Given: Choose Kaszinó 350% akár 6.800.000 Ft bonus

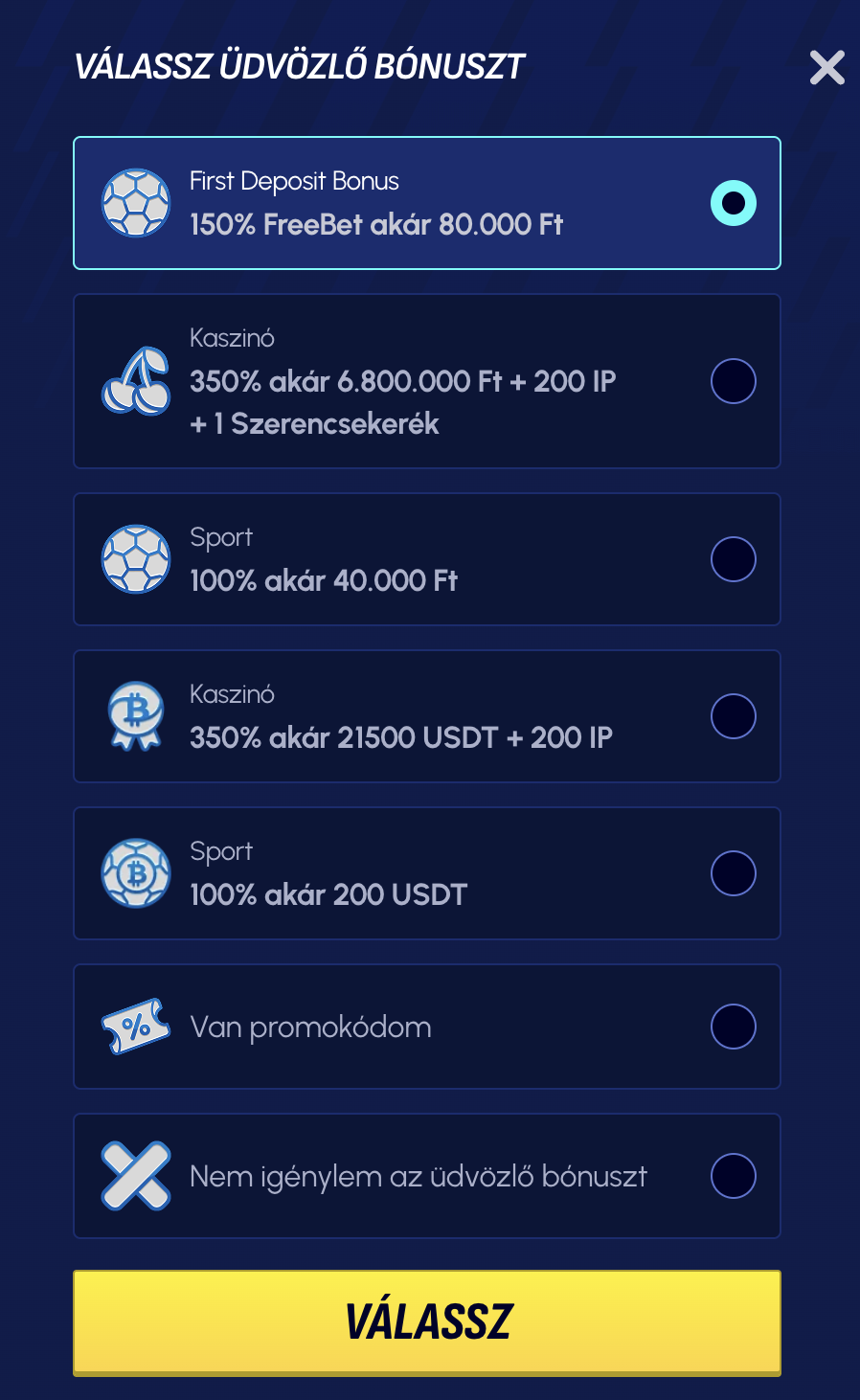Looking at the screenshot, I should 427,381.
